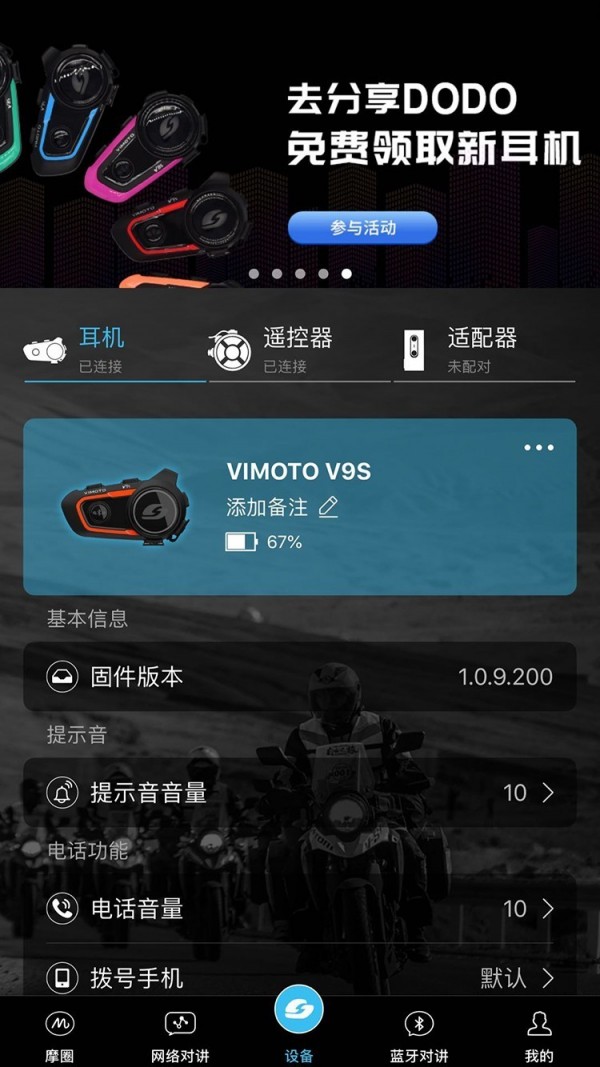Viewport: 600px width, 1067px height.
Task: Tap the 参与活动 button on the banner
Action: 363,228
